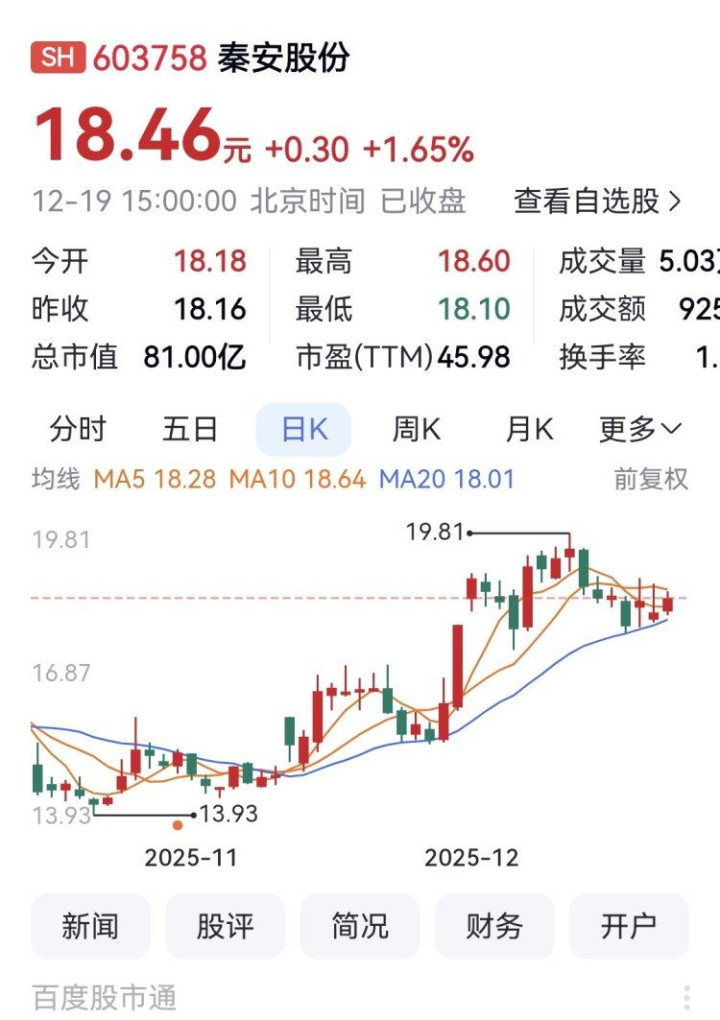Open the 财务 financials section
This screenshot has height=1020, width=720.
click(494, 926)
